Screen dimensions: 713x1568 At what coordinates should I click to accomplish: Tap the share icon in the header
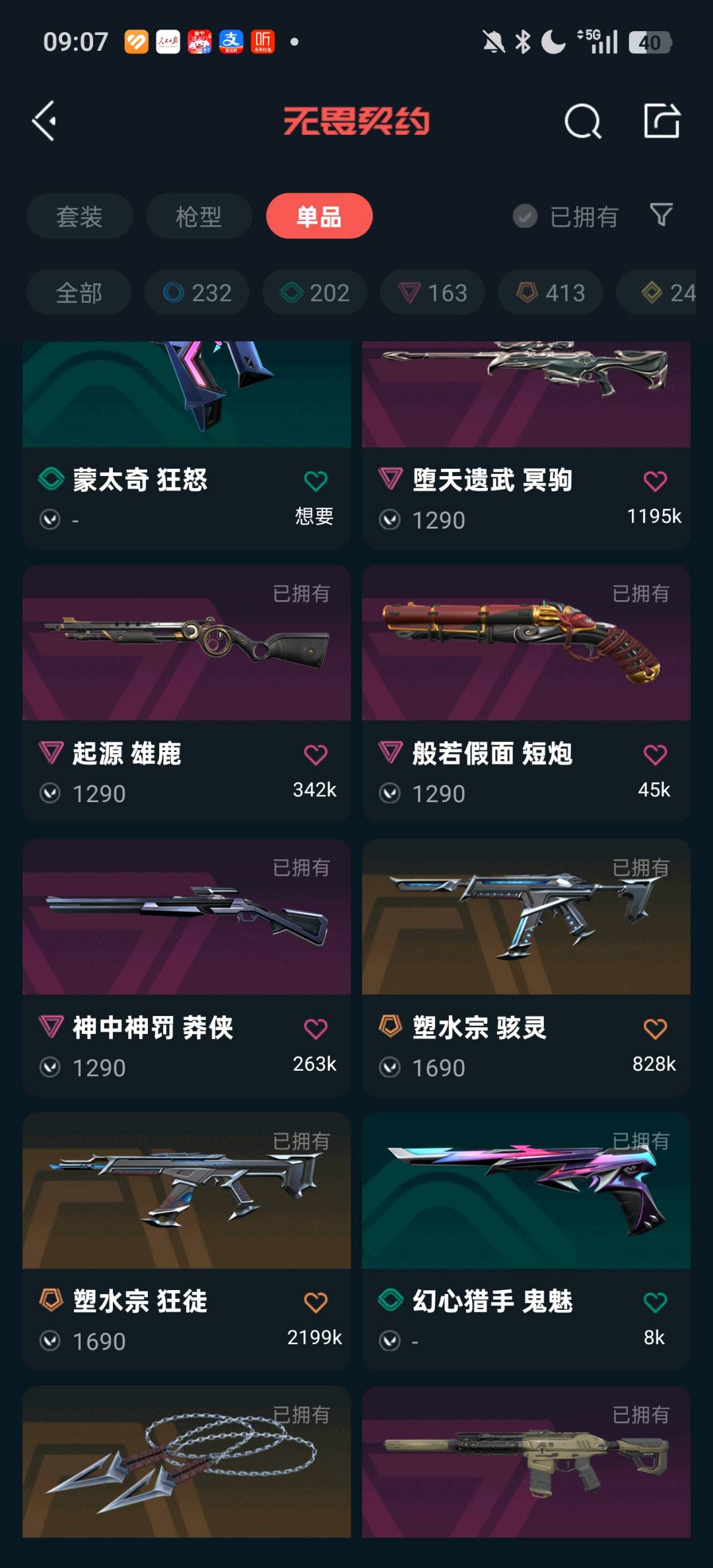662,121
